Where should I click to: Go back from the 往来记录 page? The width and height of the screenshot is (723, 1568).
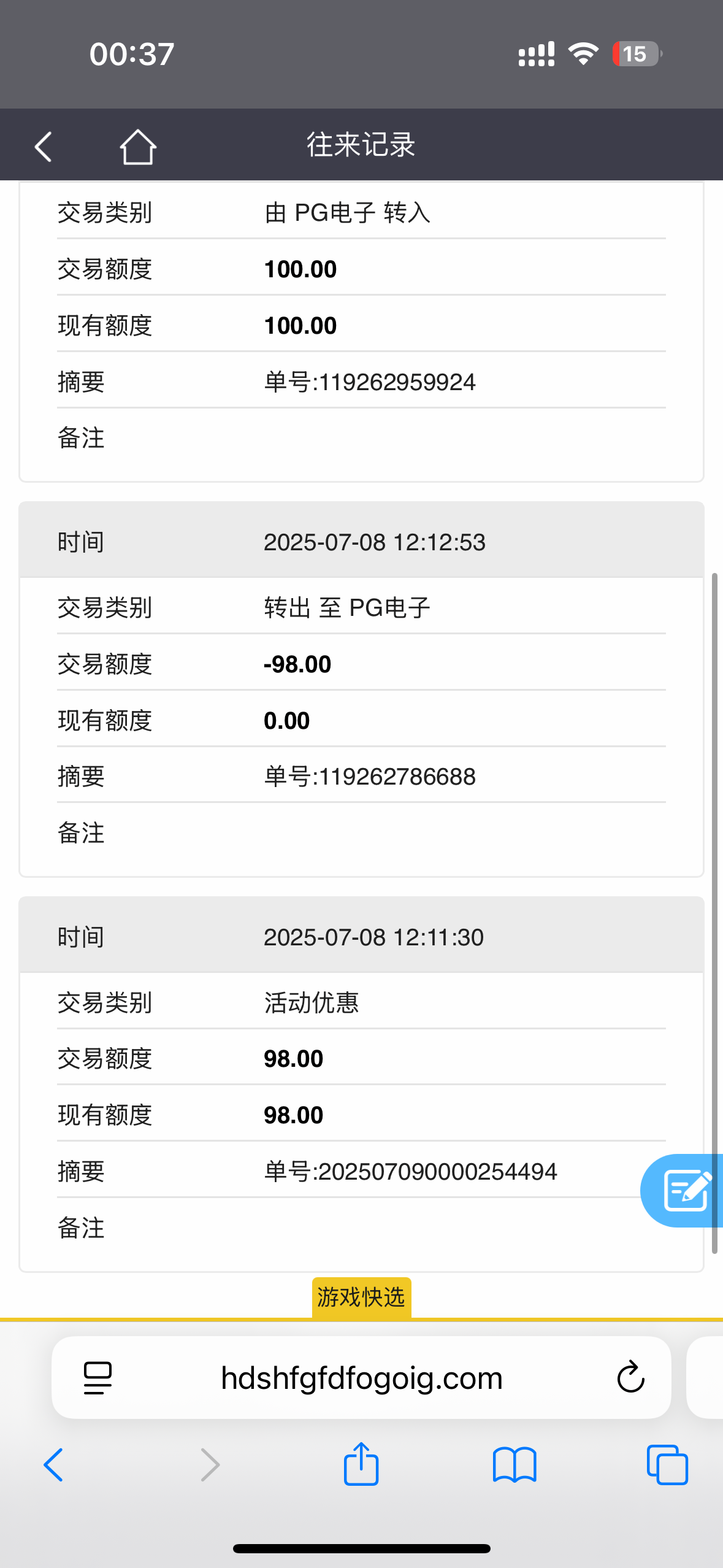[x=44, y=147]
